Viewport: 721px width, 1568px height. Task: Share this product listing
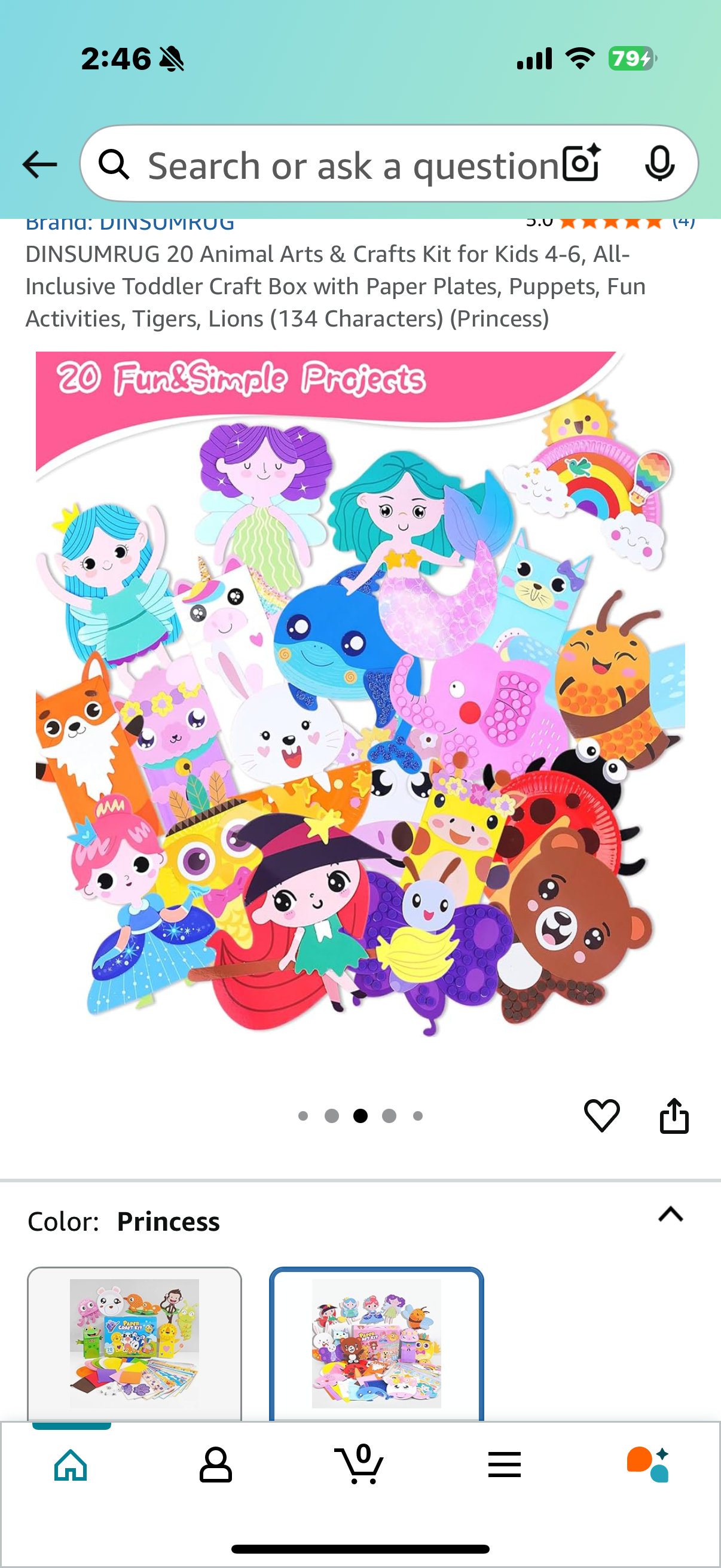coord(674,1116)
